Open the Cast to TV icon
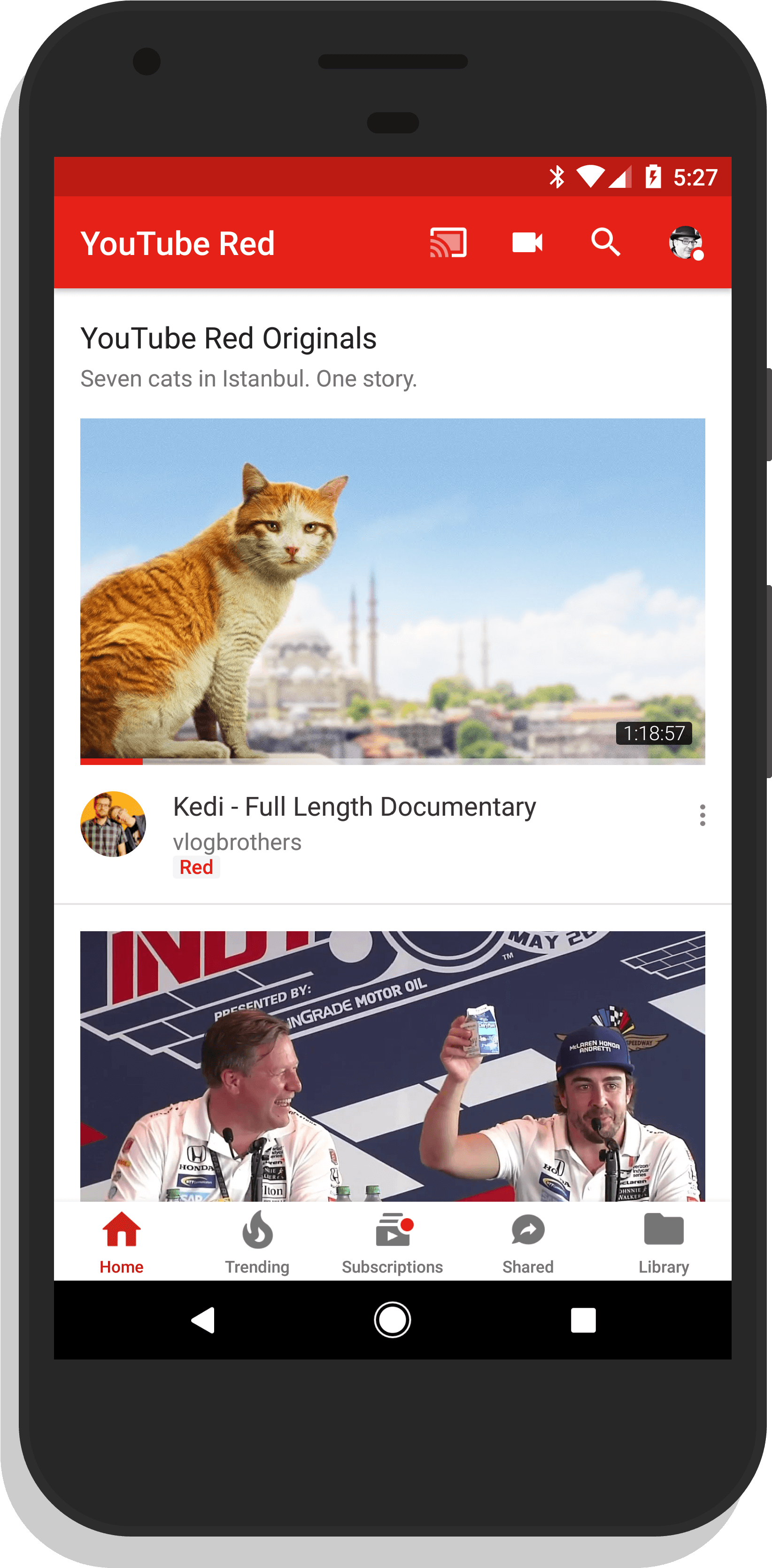The width and height of the screenshot is (772, 1568). click(x=448, y=242)
